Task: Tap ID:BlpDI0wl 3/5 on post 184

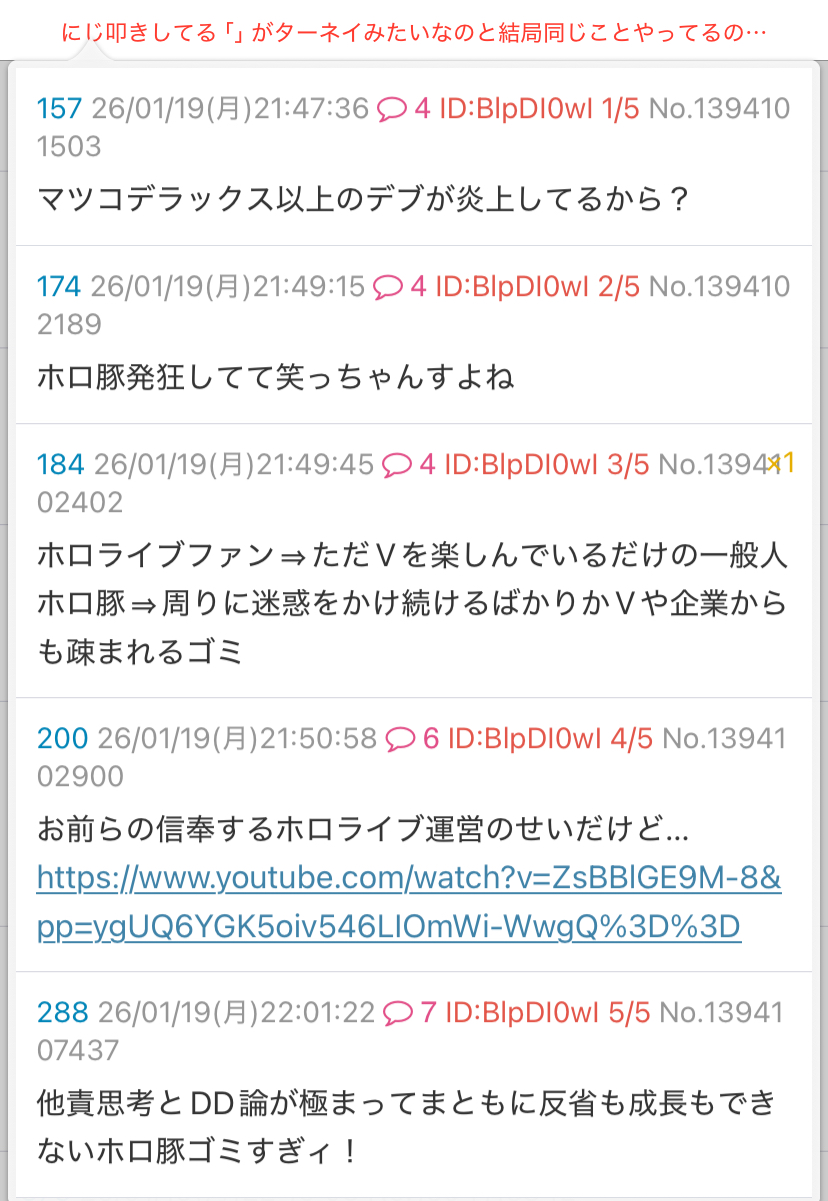Action: coord(545,465)
